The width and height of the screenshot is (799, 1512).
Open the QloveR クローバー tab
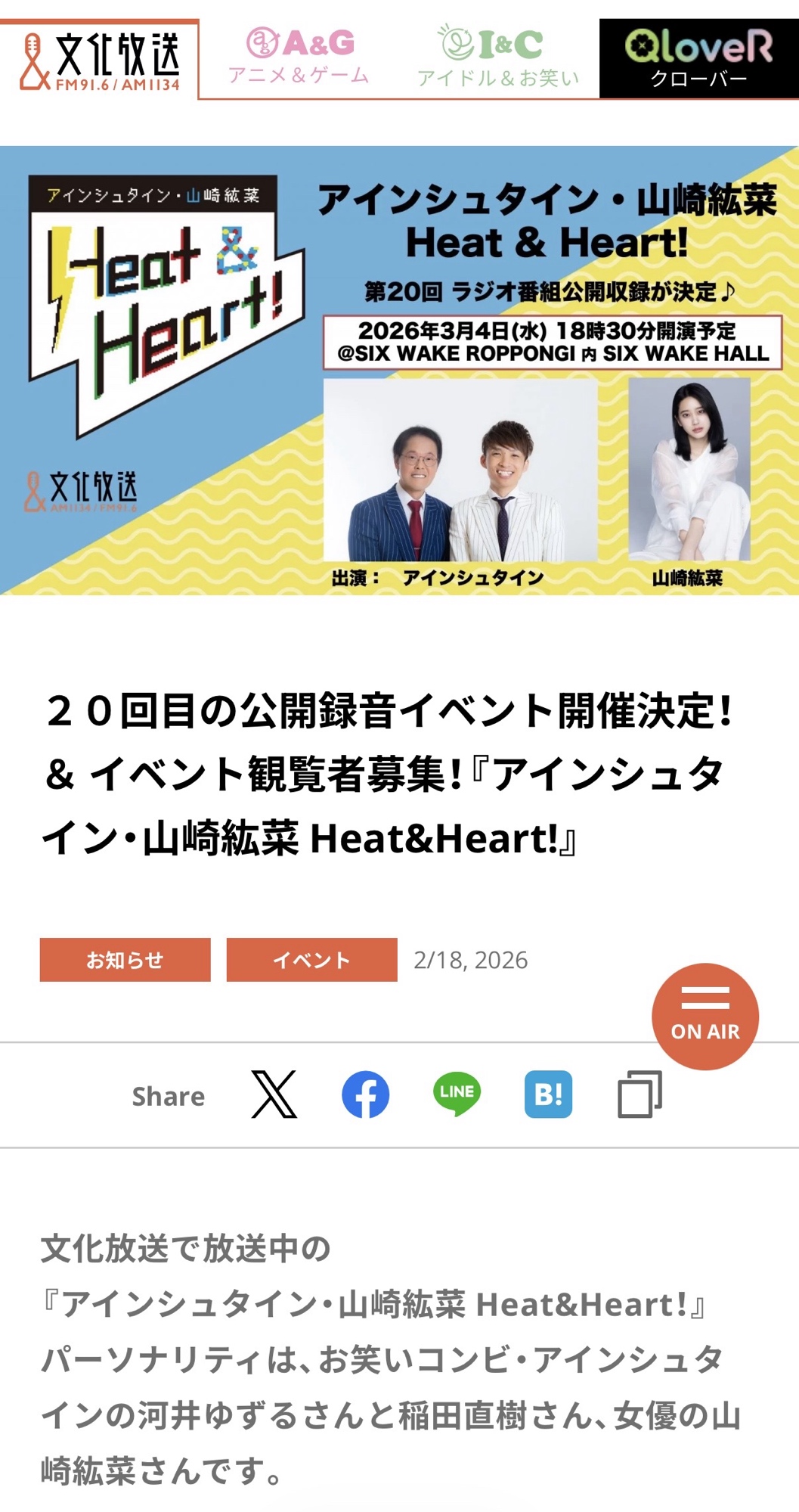point(698,59)
